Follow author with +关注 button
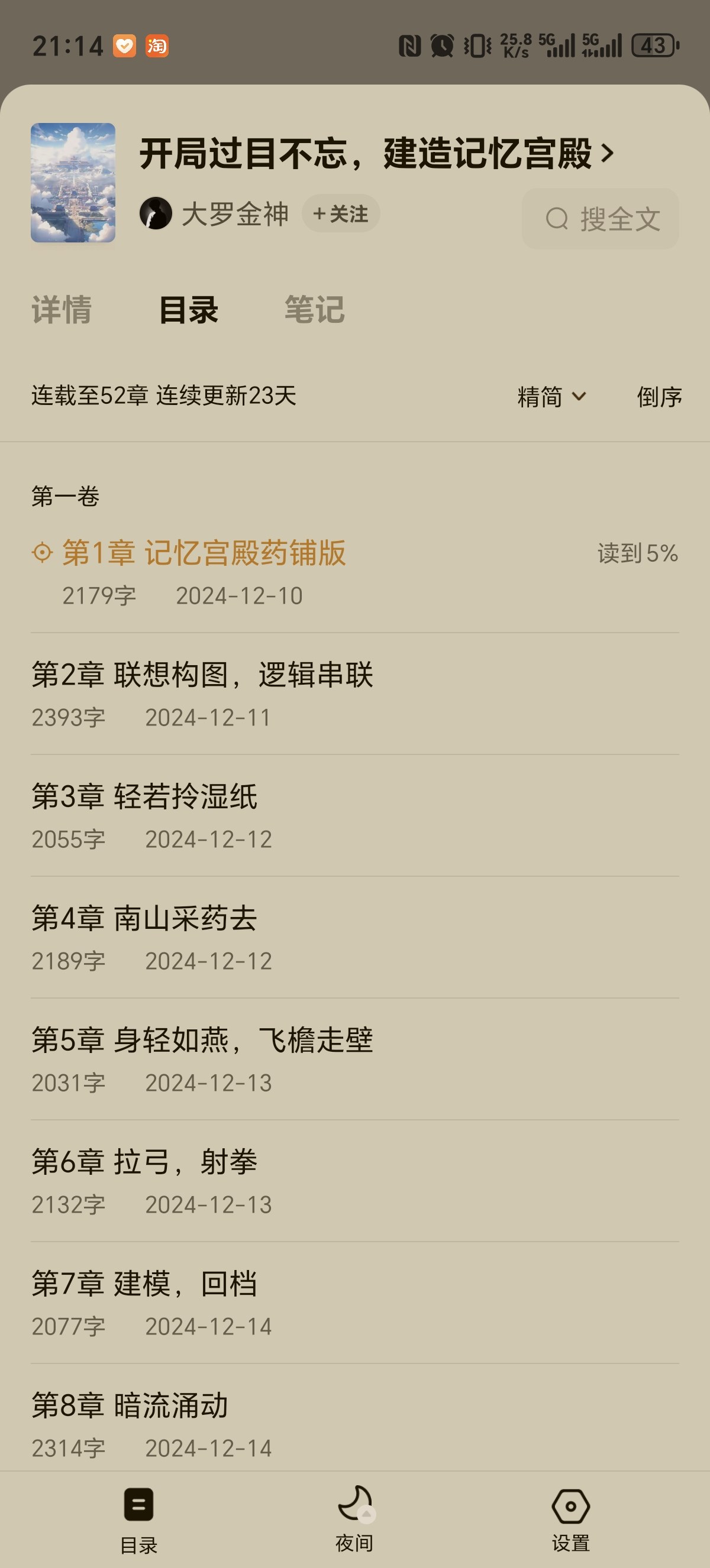The image size is (710, 1568). 341,213
